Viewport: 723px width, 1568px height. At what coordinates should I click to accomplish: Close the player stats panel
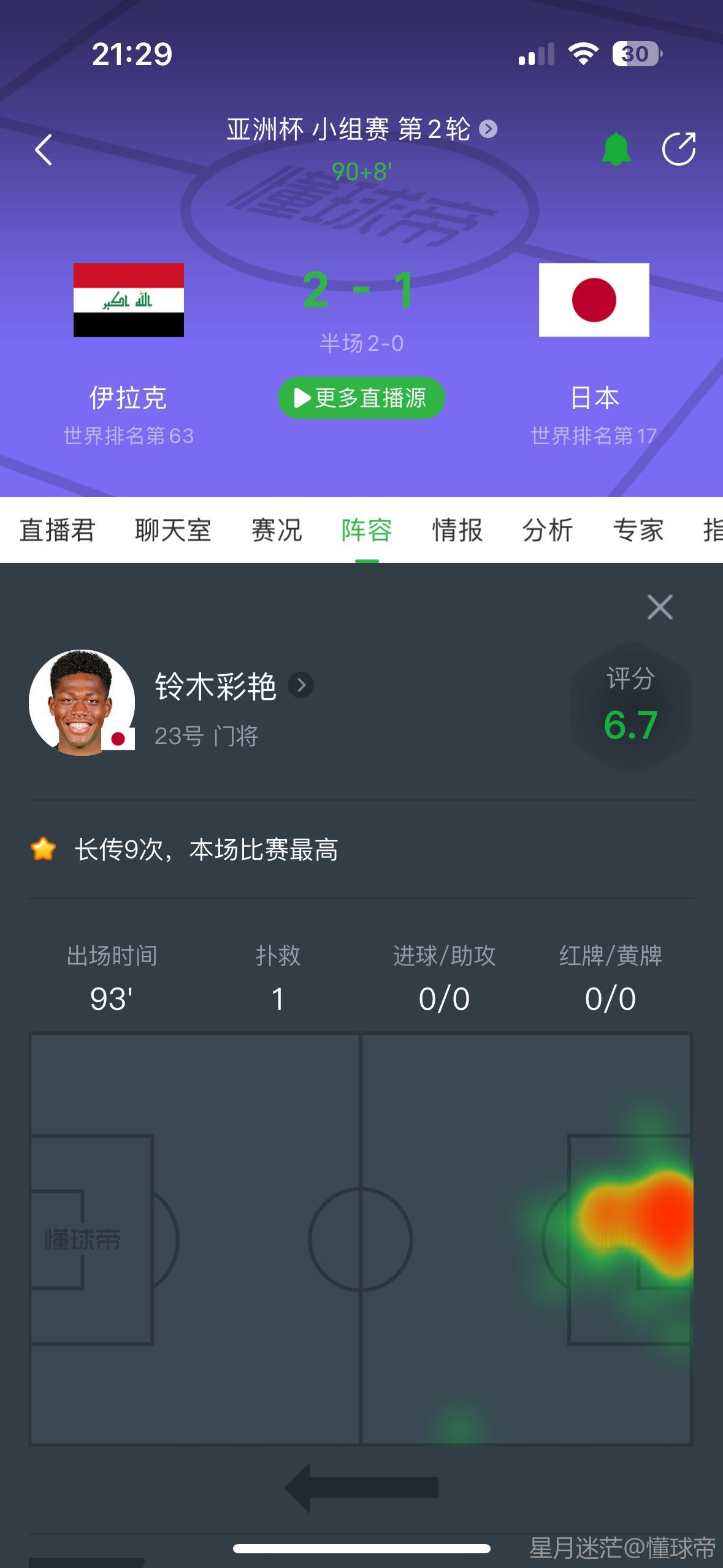(x=660, y=607)
